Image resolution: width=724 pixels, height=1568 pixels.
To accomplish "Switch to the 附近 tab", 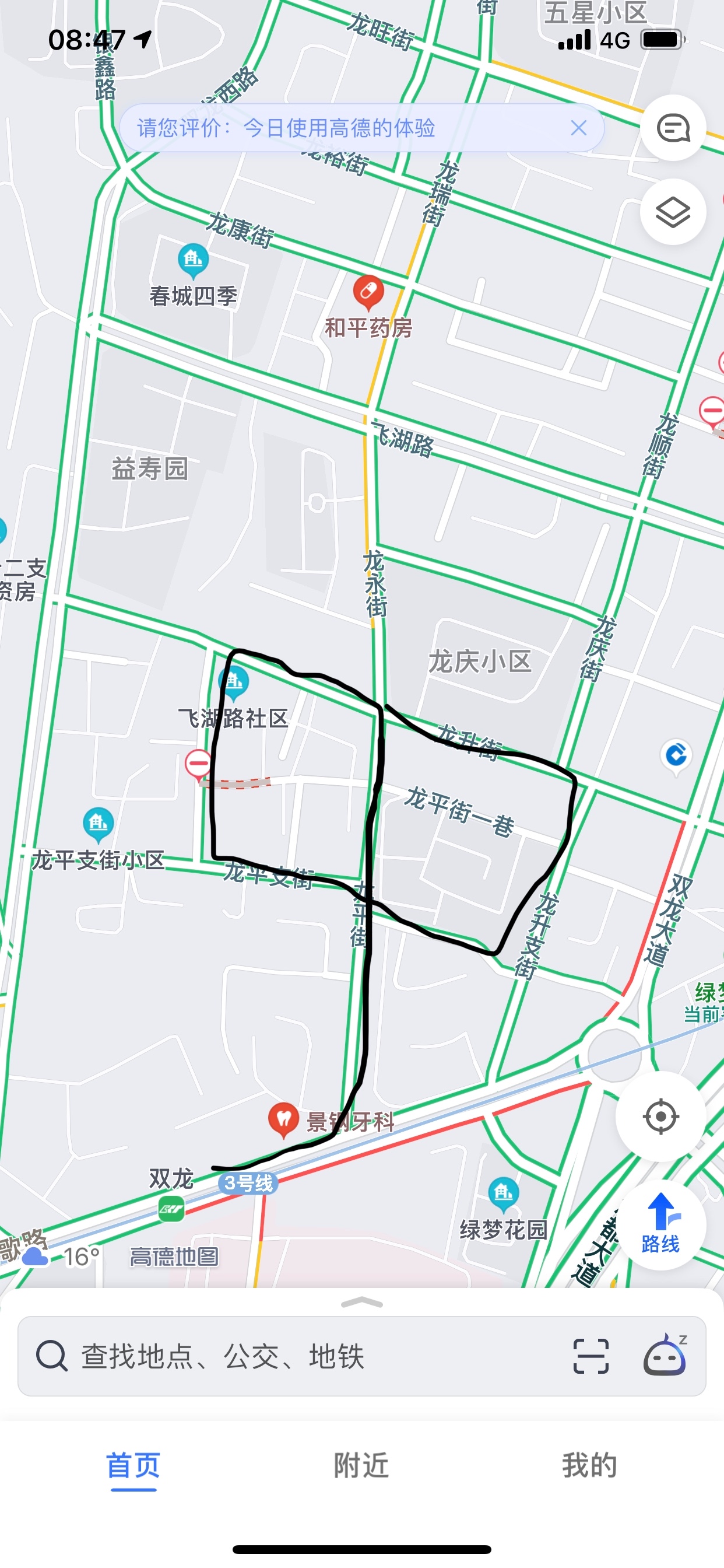I will pyautogui.click(x=361, y=1465).
